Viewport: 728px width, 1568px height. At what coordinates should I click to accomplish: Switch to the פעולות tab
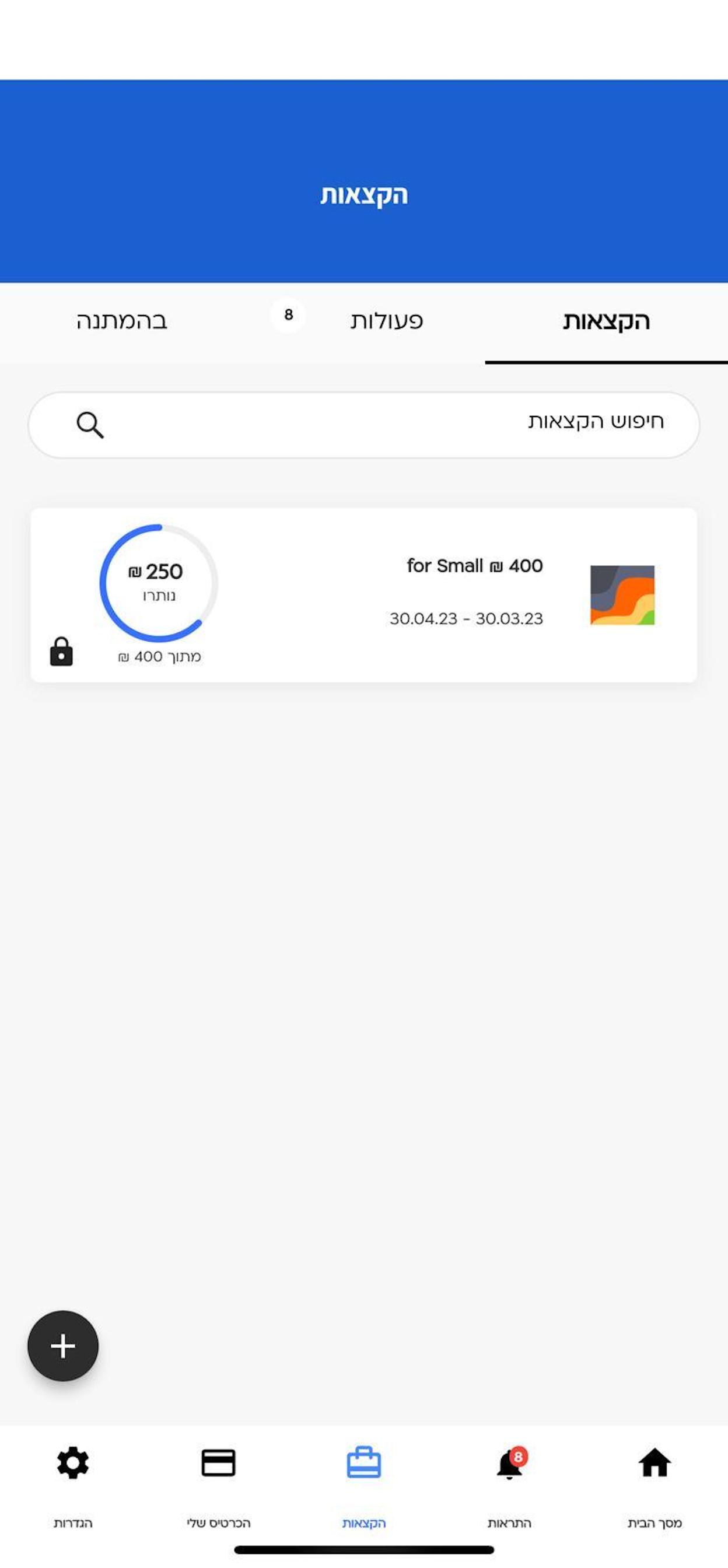(x=386, y=322)
